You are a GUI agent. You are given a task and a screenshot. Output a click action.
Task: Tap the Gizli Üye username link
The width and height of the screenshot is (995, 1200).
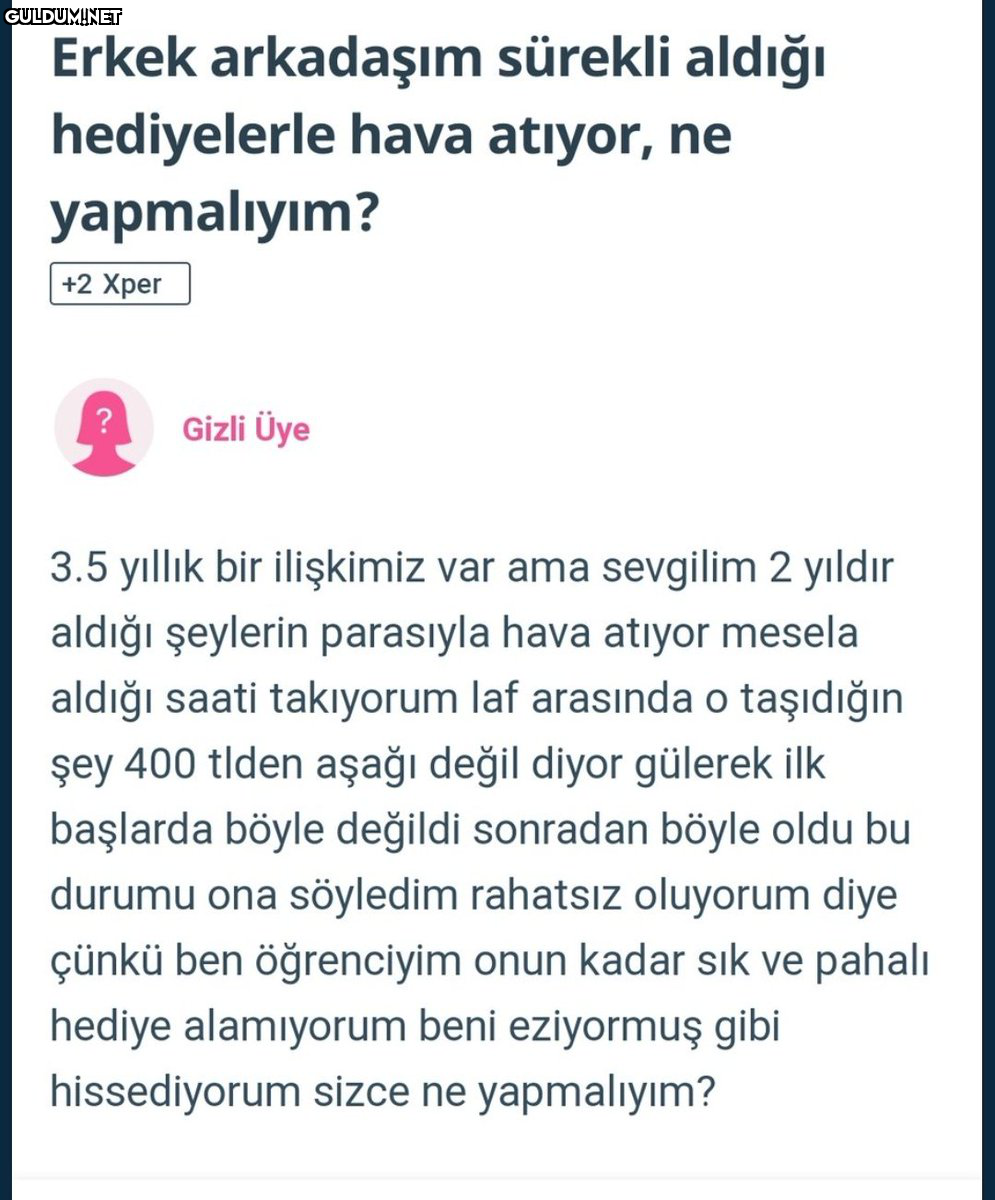click(246, 430)
